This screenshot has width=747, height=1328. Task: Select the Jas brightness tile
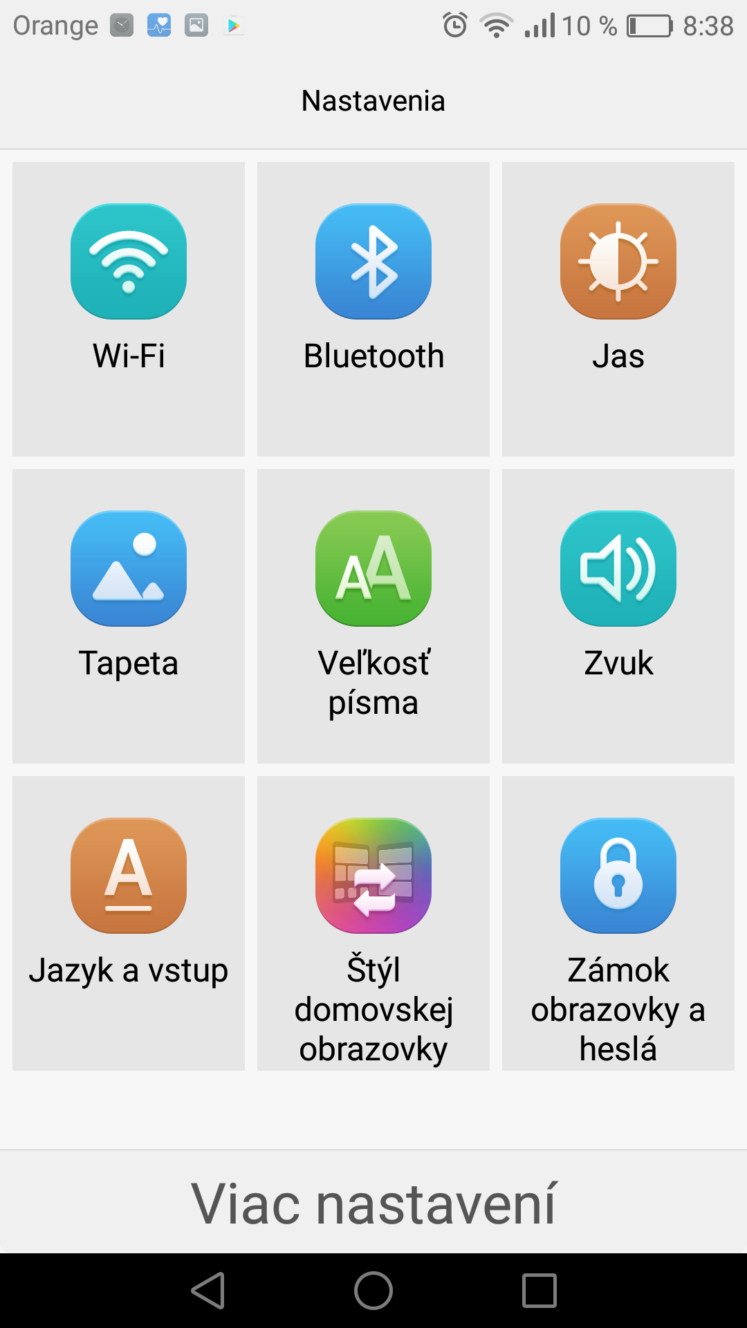pos(618,309)
